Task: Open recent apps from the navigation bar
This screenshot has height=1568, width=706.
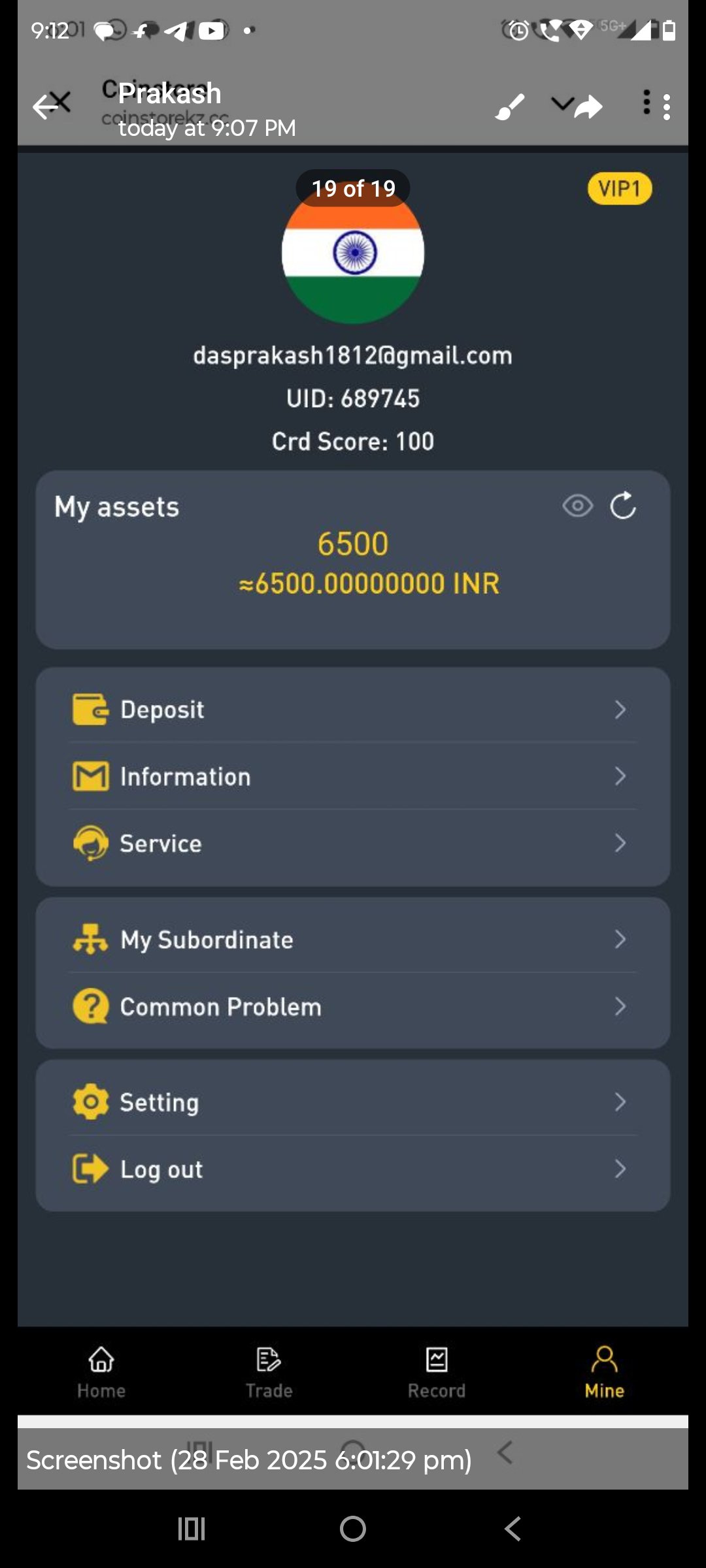Action: point(192,1529)
